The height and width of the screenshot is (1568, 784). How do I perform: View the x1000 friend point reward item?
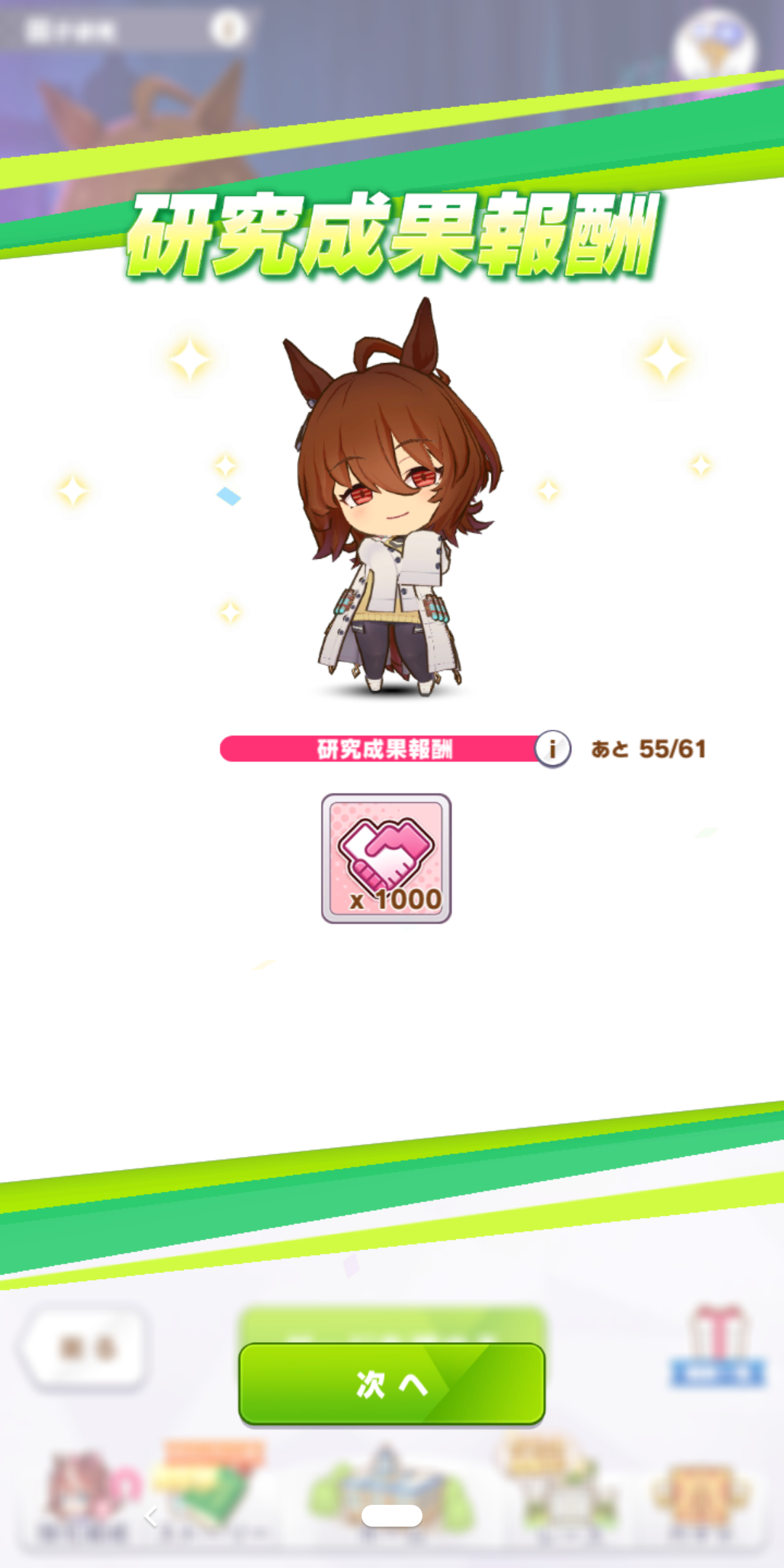(386, 858)
